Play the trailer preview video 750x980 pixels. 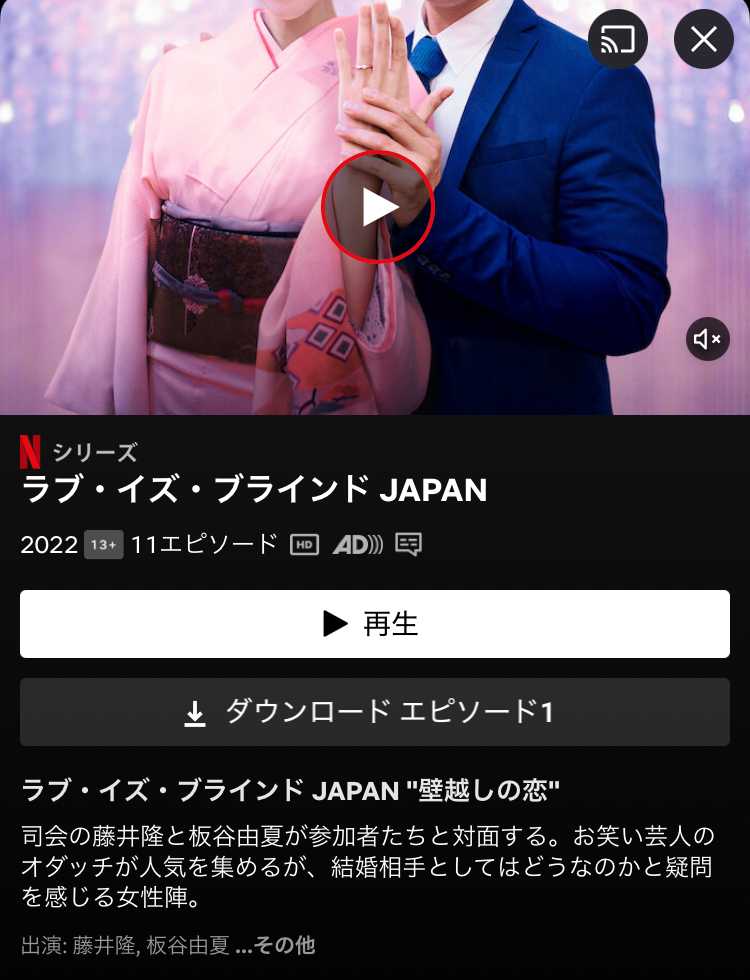tap(377, 208)
